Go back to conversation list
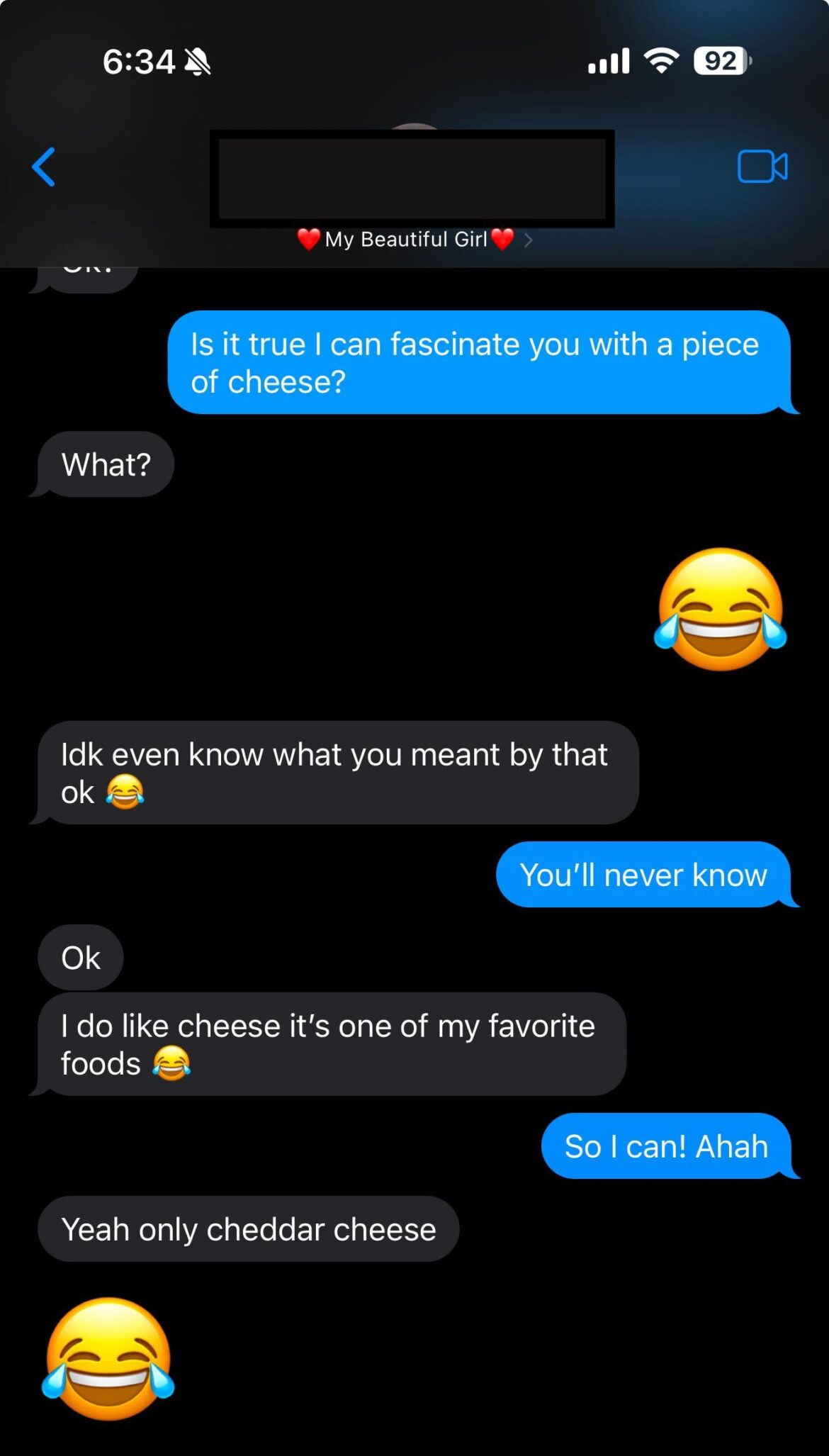The image size is (829, 1456). 44,167
